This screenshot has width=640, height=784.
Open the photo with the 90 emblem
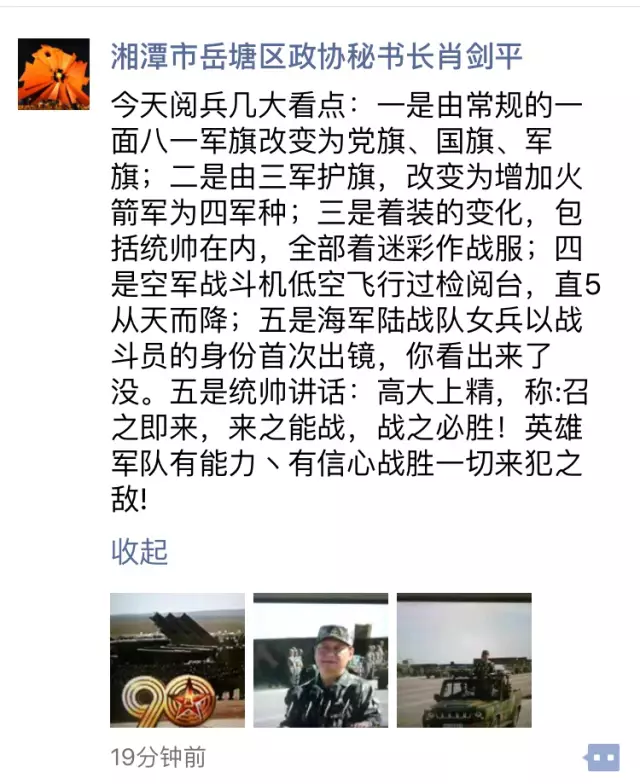click(177, 660)
